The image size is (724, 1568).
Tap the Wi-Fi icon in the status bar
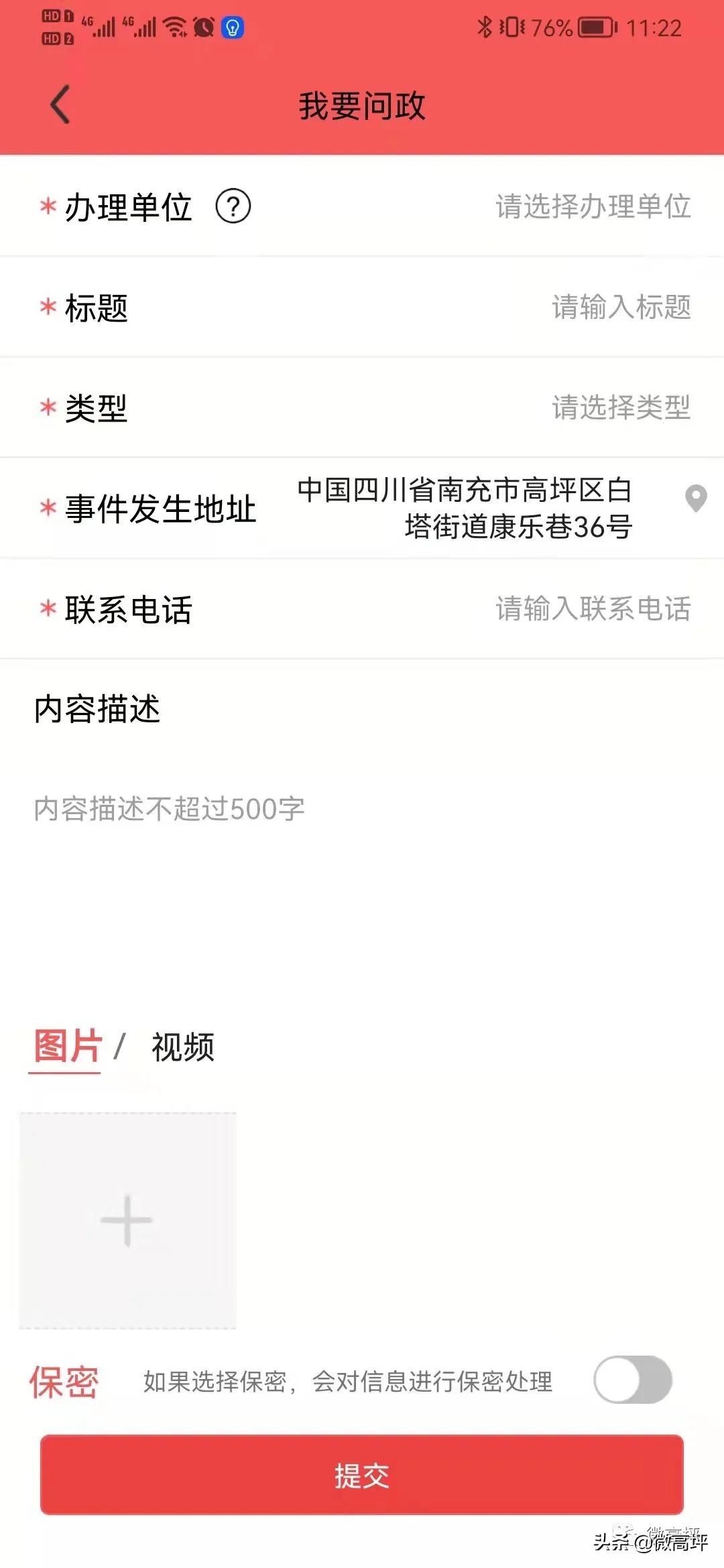pyautogui.click(x=176, y=27)
